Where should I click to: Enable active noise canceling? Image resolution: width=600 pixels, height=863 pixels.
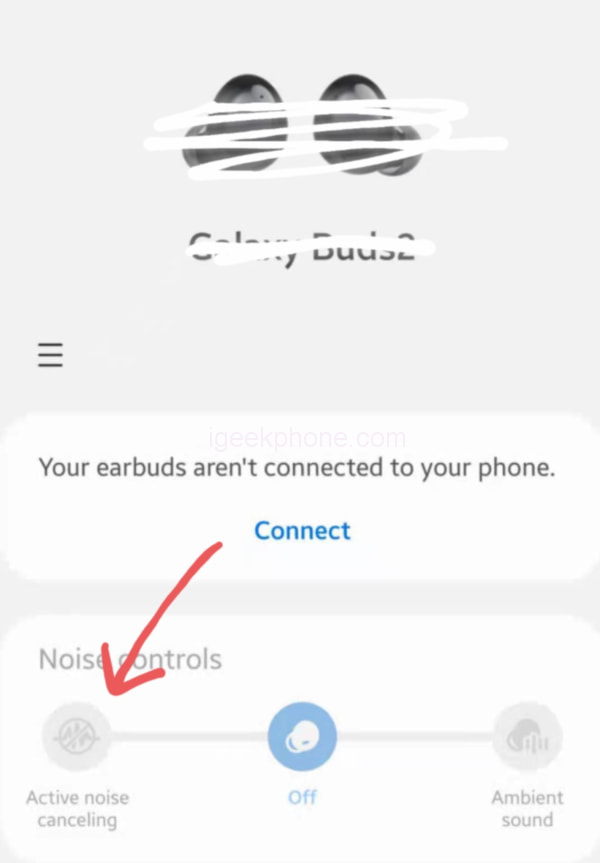point(77,738)
